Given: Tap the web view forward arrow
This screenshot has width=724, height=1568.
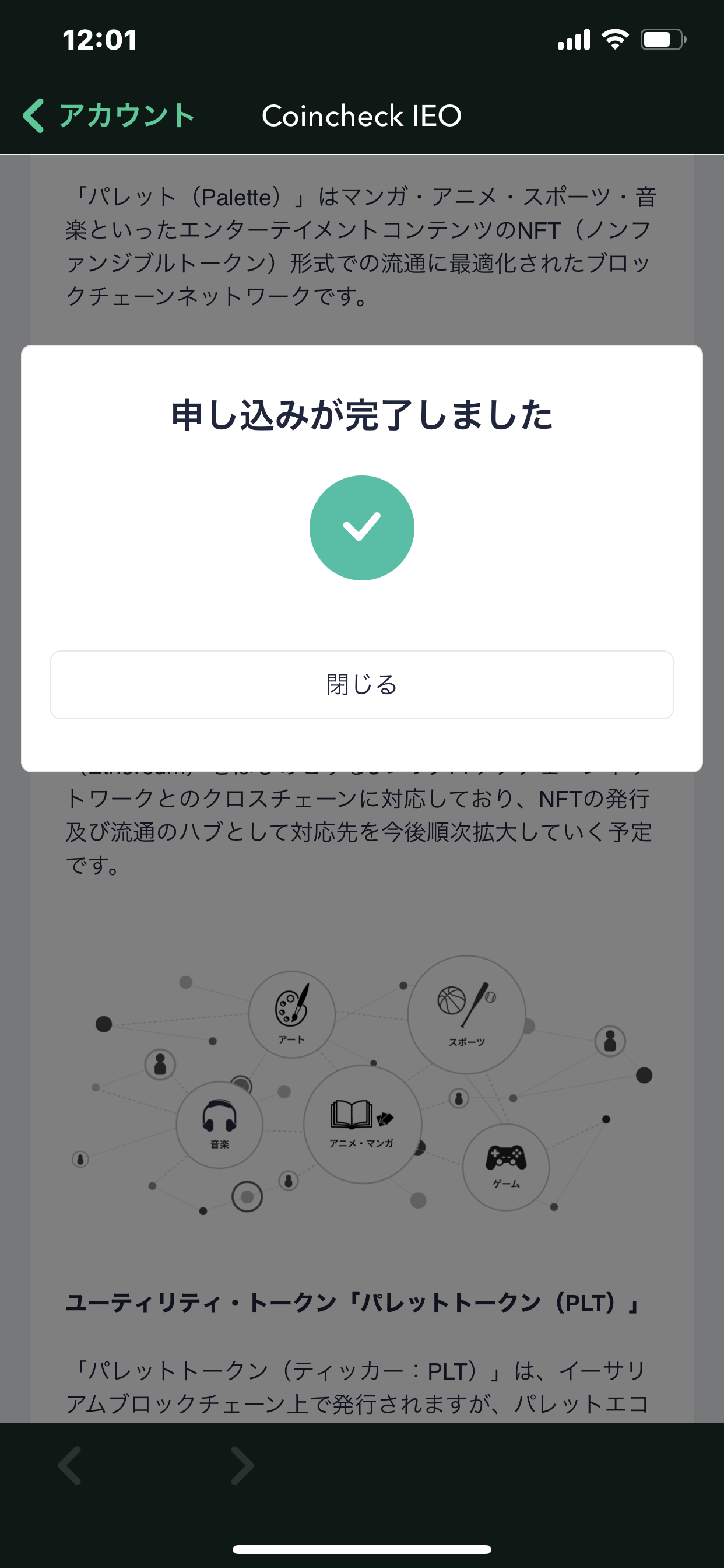Looking at the screenshot, I should (242, 1466).
